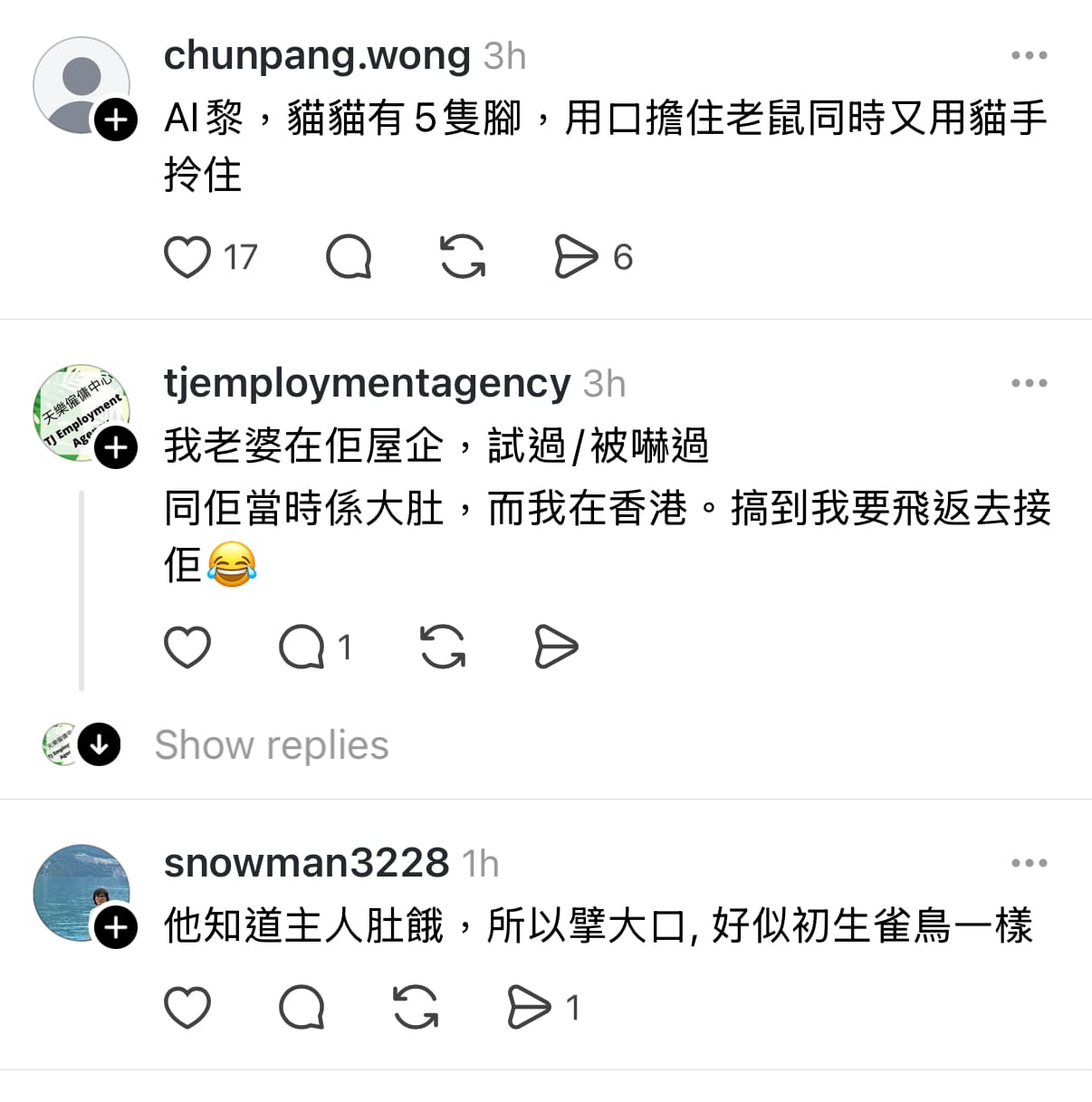The height and width of the screenshot is (1102, 1092).
Task: Open more options for snowman3228's comment
Action: 1029,864
